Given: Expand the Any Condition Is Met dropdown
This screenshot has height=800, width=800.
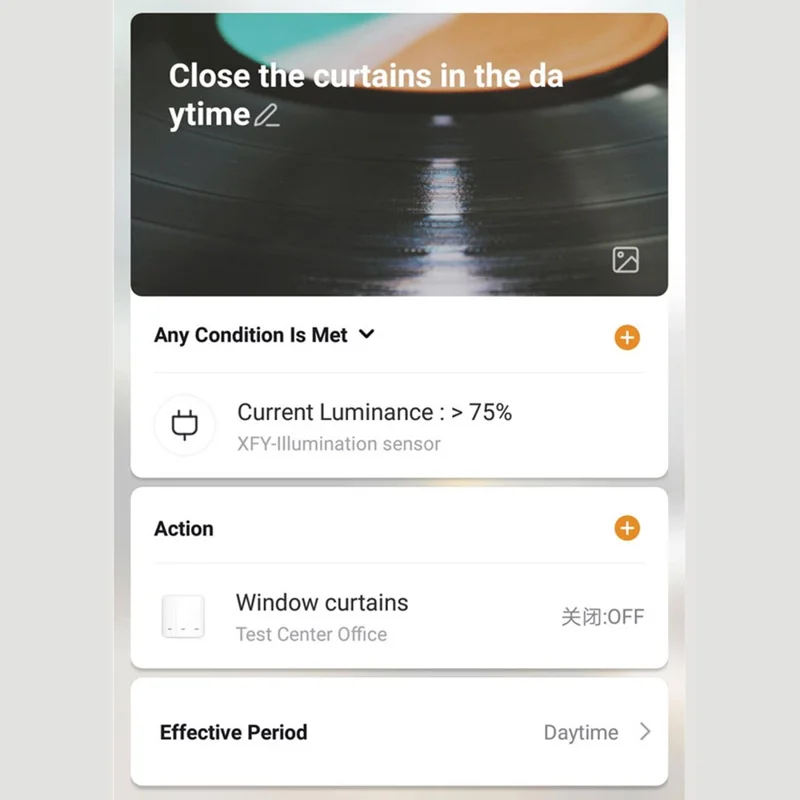Looking at the screenshot, I should 366,335.
